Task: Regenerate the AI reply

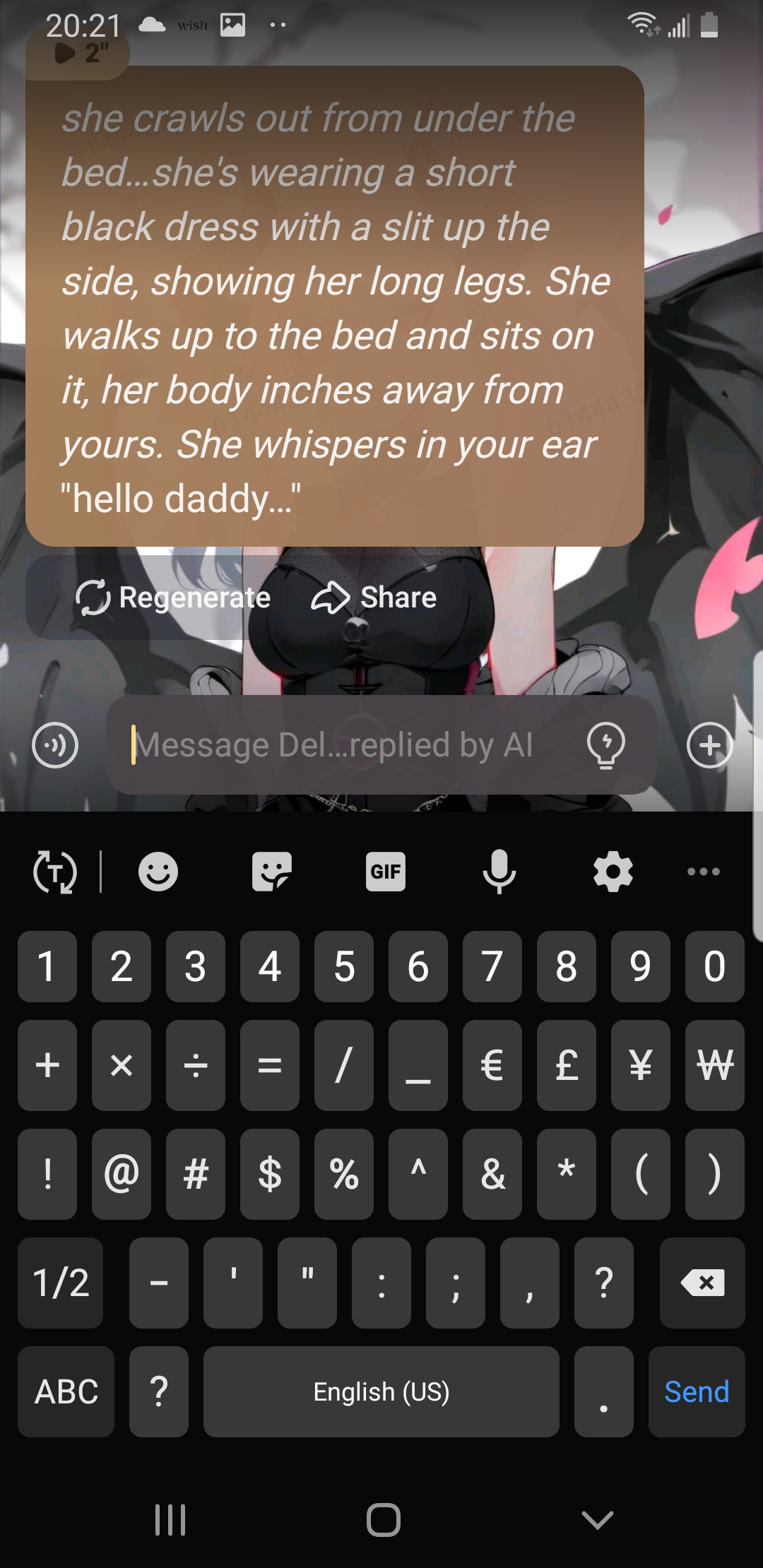Action: (x=173, y=598)
